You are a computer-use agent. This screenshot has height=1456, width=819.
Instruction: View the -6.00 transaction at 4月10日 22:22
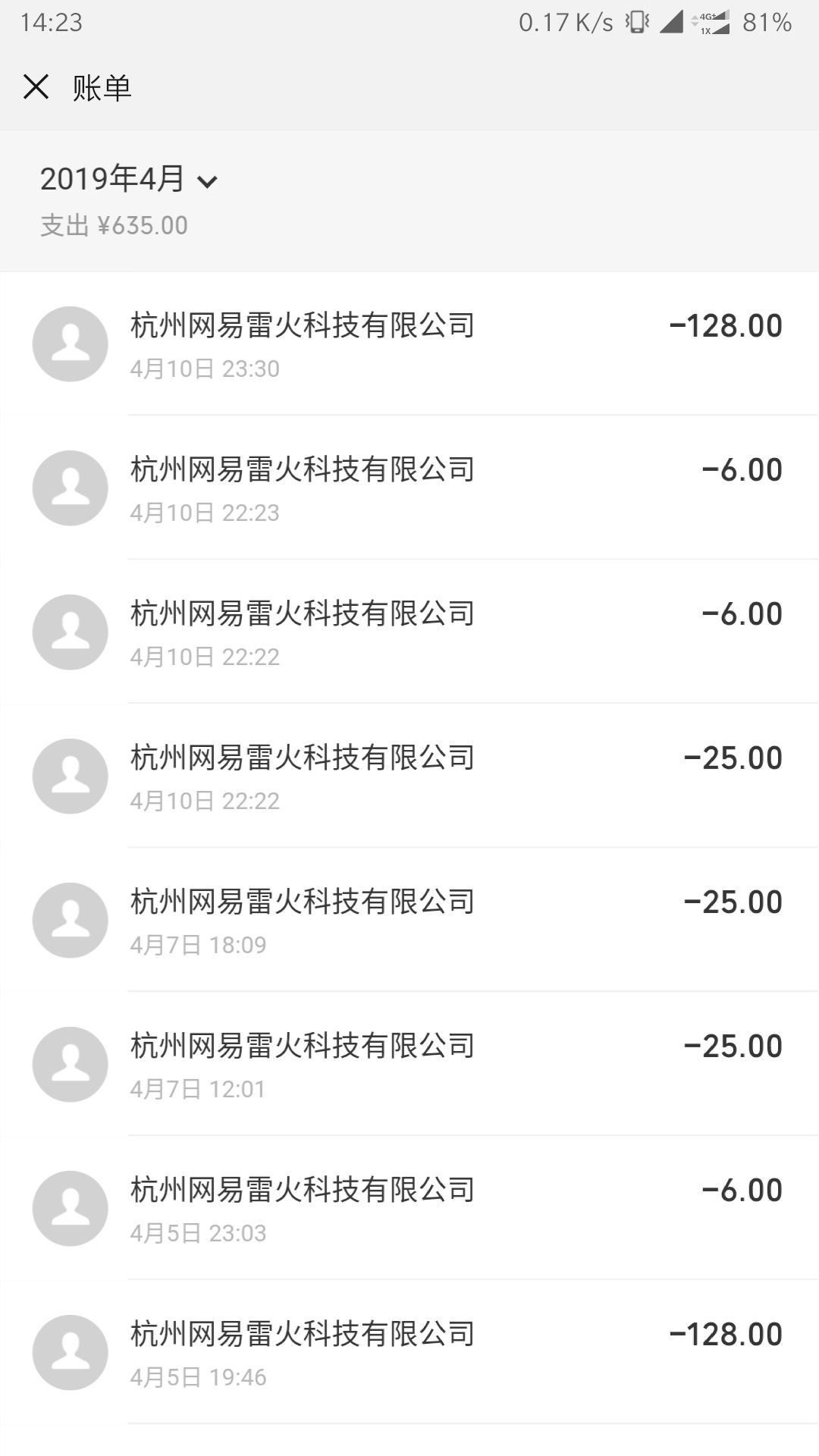click(x=409, y=632)
